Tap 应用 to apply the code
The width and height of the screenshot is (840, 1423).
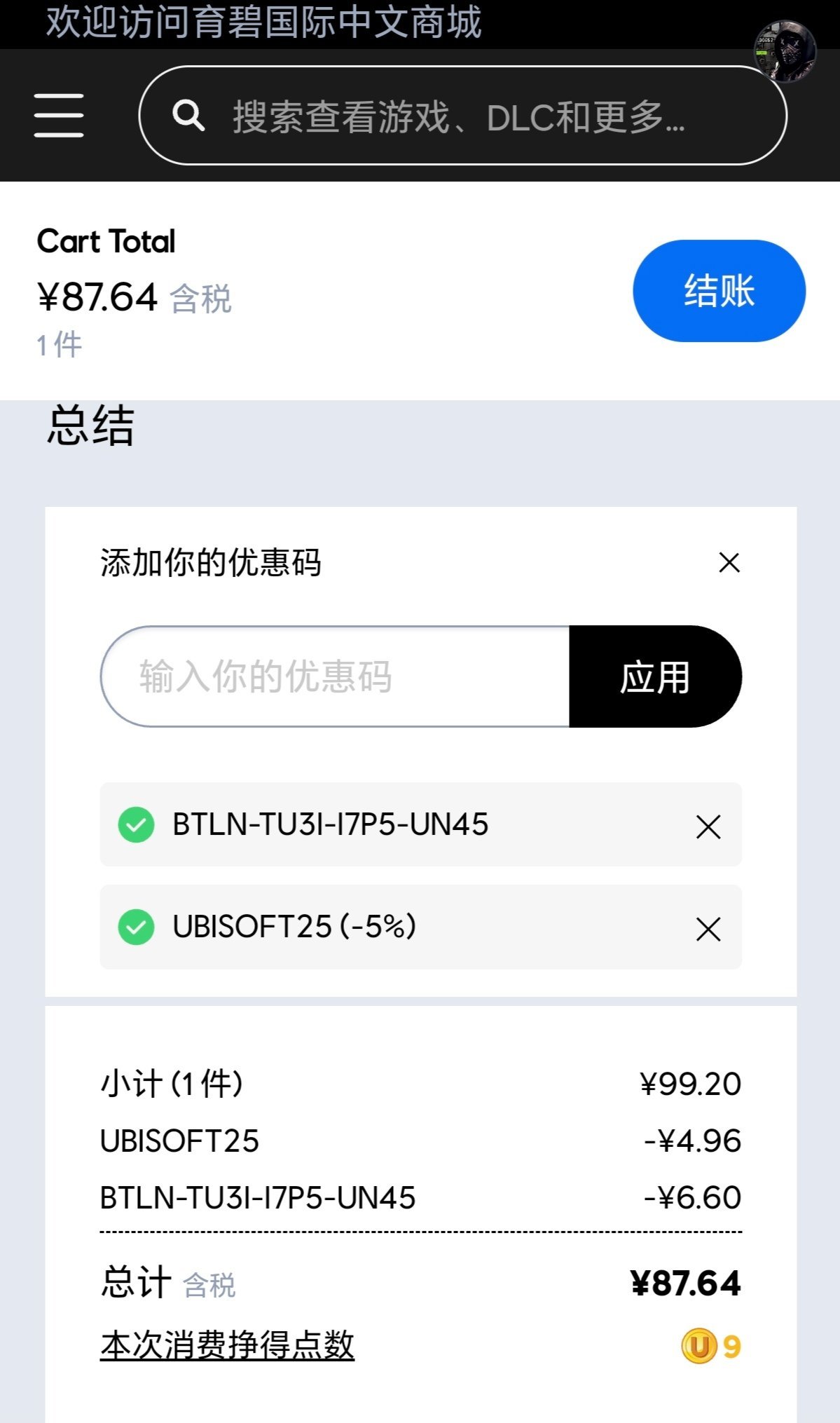[x=655, y=676]
